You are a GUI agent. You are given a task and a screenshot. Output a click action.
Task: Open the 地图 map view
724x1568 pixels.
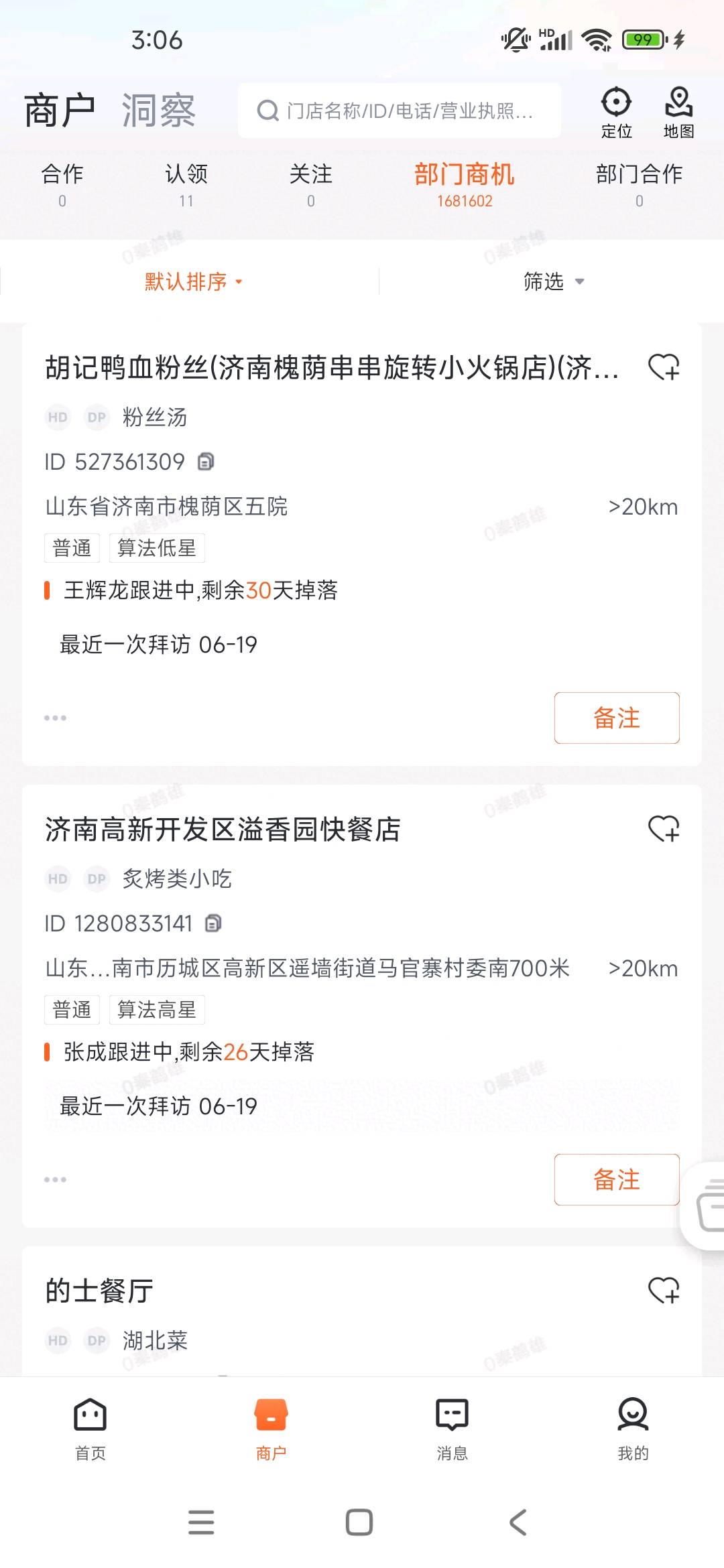pyautogui.click(x=678, y=112)
